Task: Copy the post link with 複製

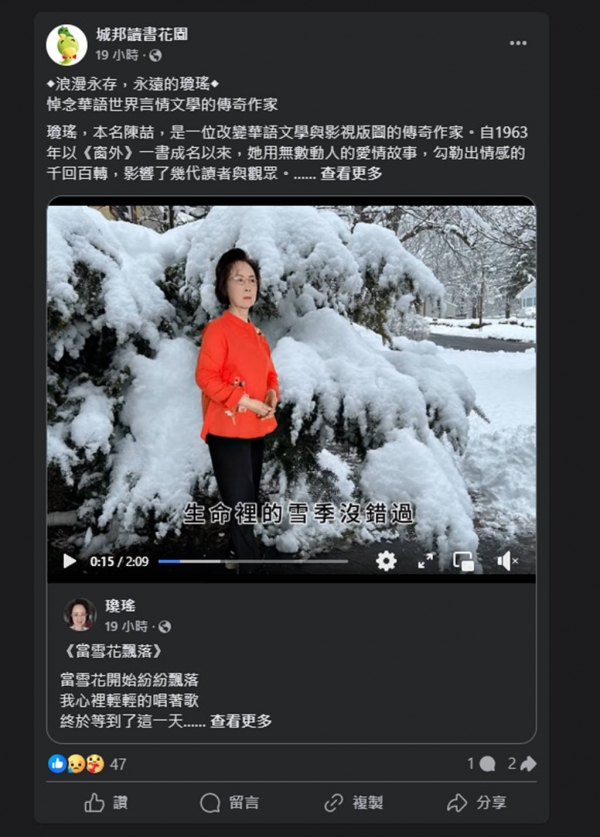Action: (353, 802)
